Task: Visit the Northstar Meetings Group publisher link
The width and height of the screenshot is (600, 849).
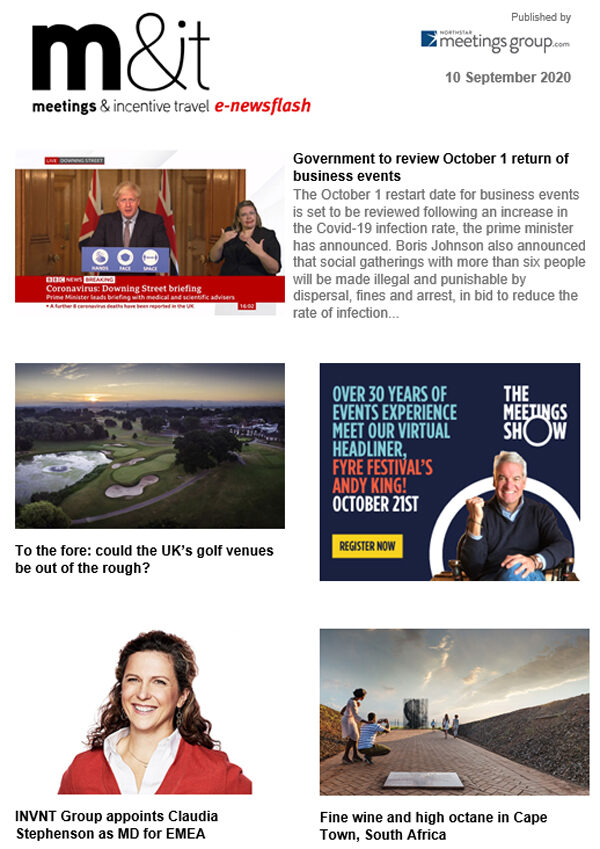Action: click(x=495, y=40)
